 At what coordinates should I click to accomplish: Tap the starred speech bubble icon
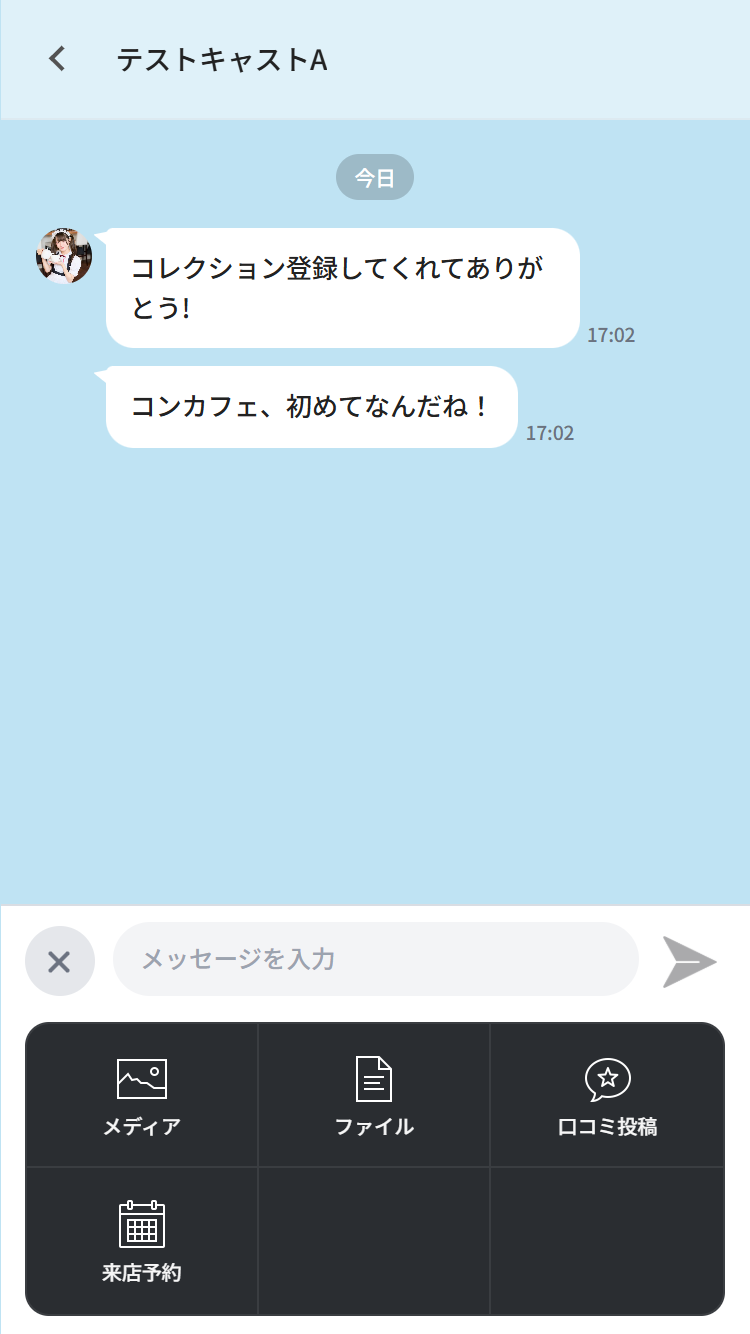[607, 1078]
